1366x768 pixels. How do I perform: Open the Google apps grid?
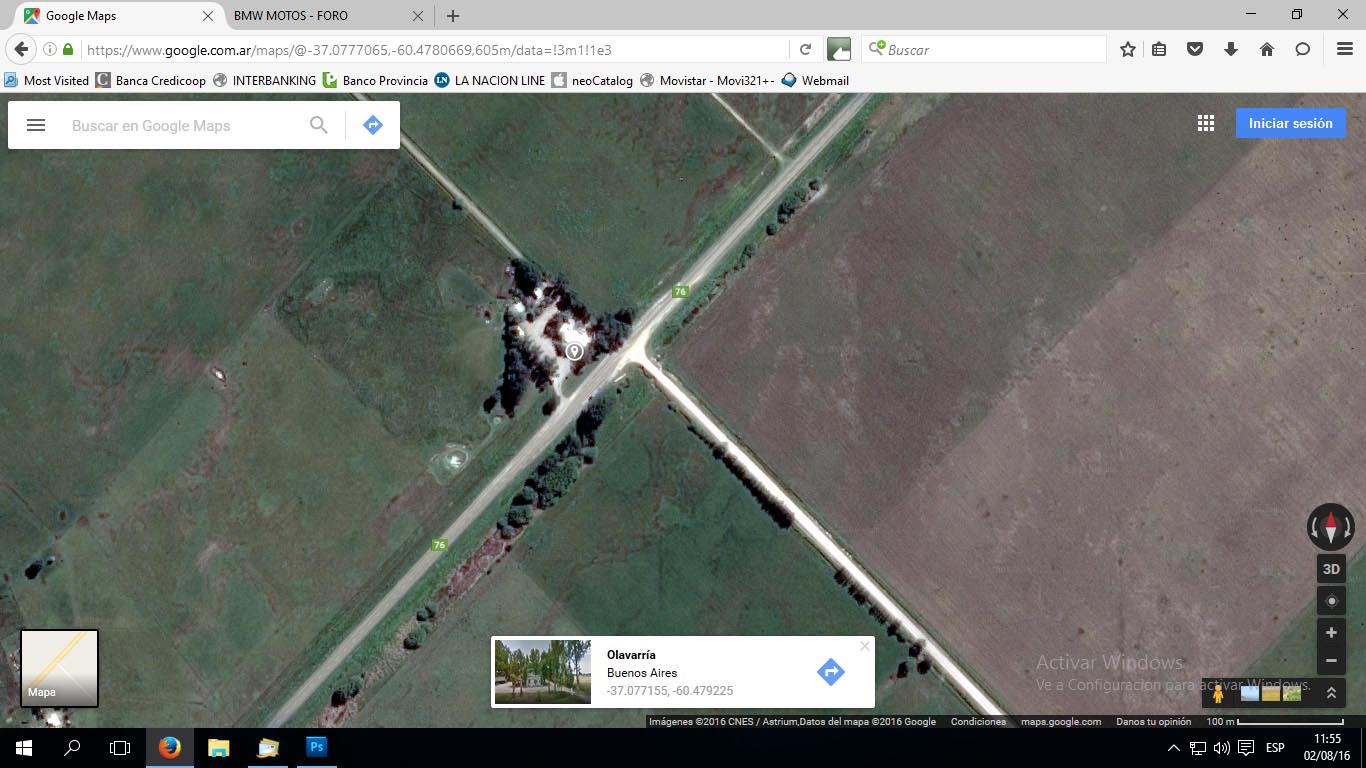coord(1206,123)
